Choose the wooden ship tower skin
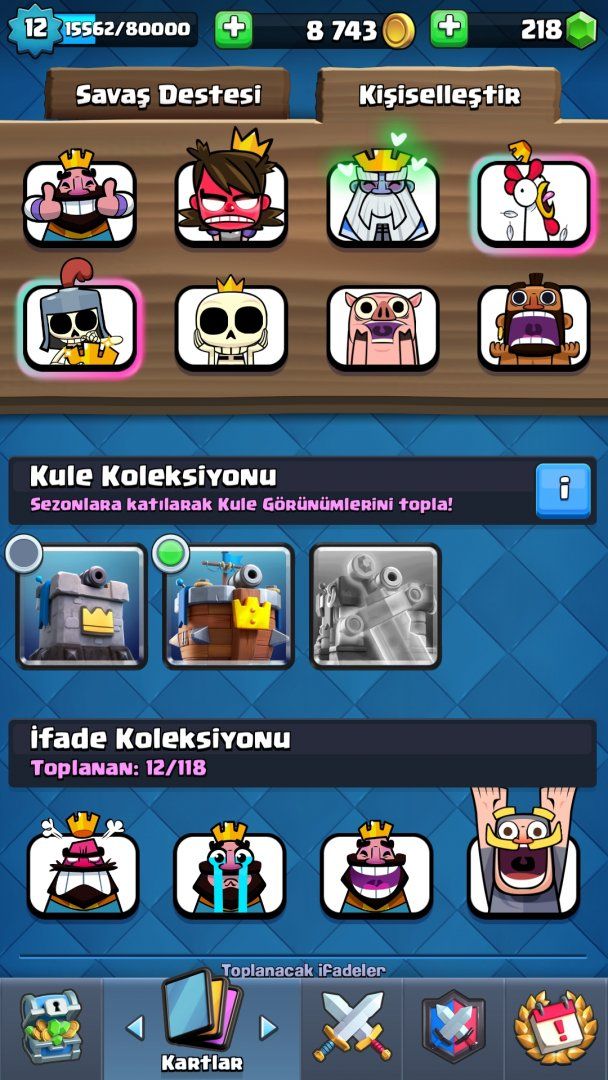608x1080 pixels. [x=228, y=606]
